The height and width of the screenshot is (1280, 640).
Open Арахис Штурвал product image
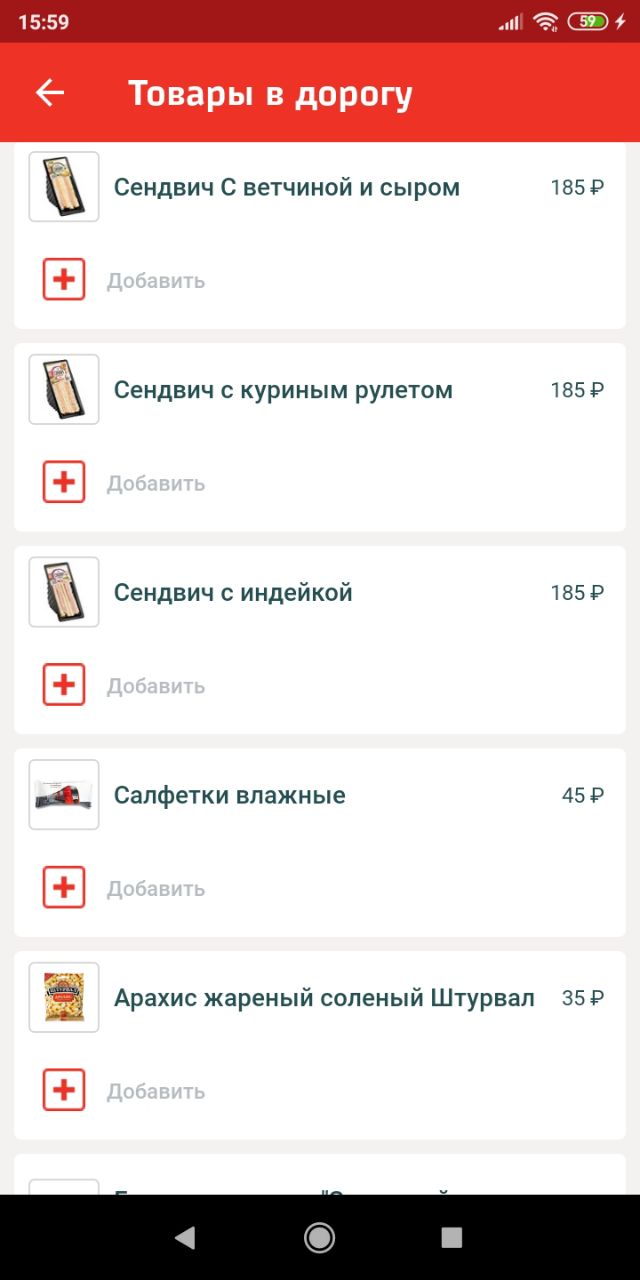[x=64, y=998]
